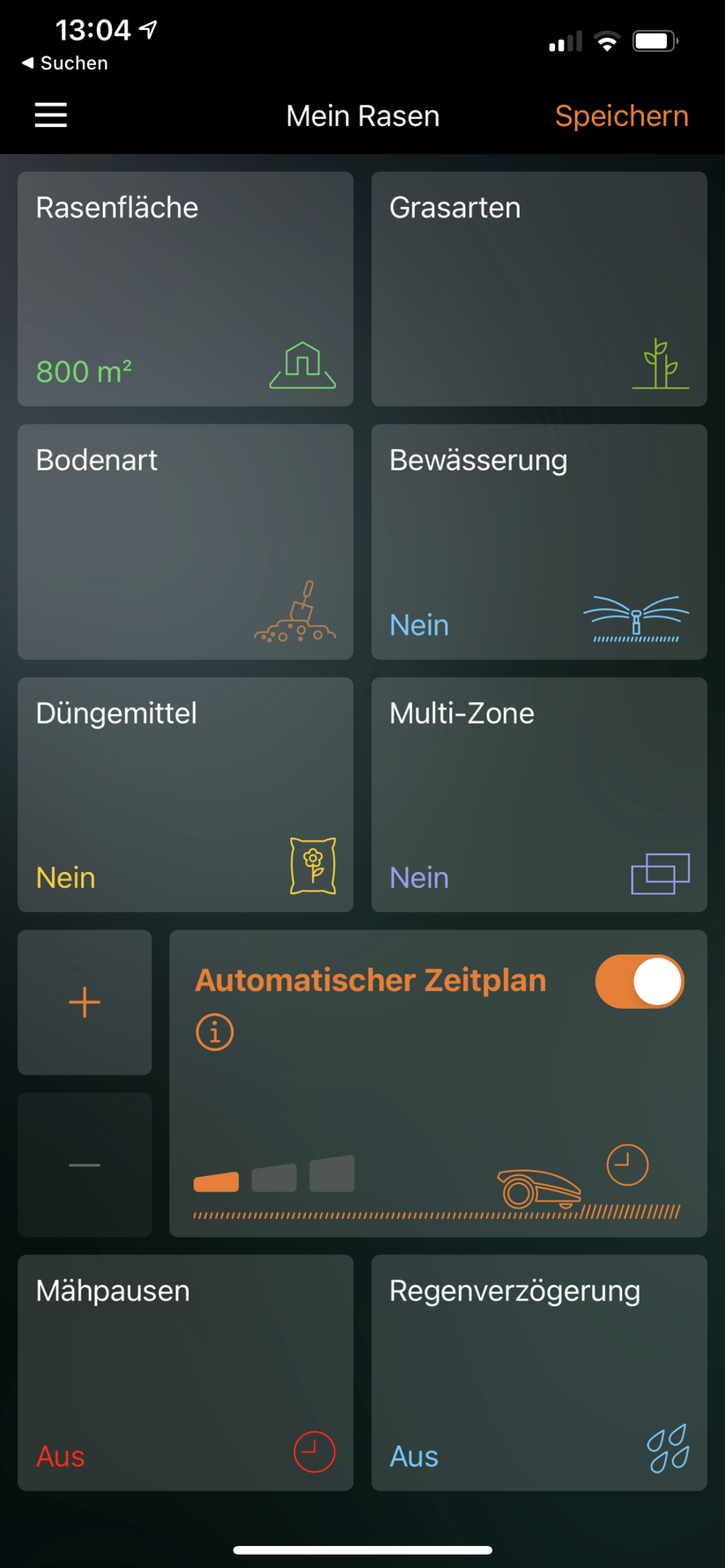Tap the Speichern button
The height and width of the screenshot is (1568, 725).
622,115
